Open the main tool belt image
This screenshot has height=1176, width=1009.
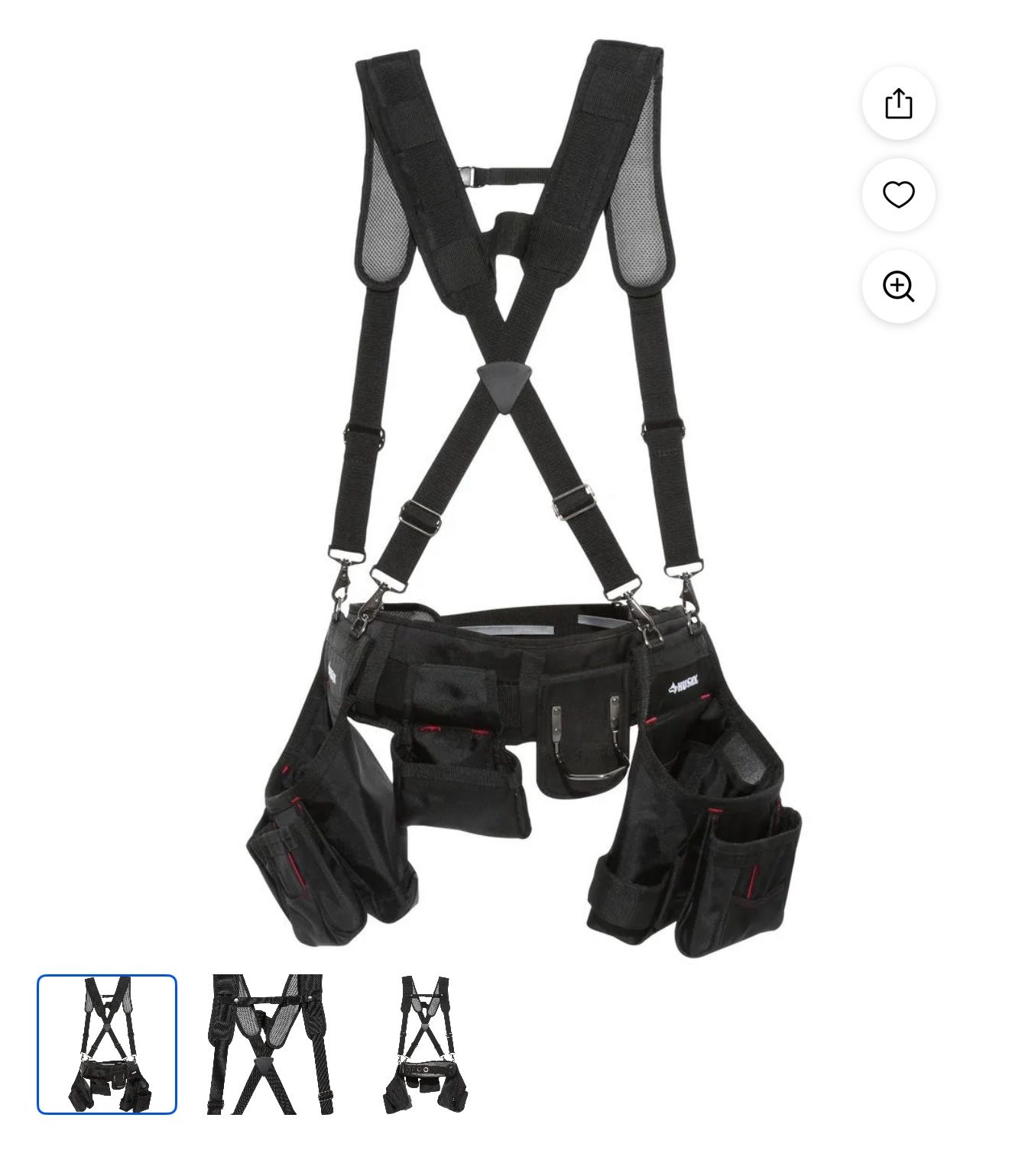(520, 497)
